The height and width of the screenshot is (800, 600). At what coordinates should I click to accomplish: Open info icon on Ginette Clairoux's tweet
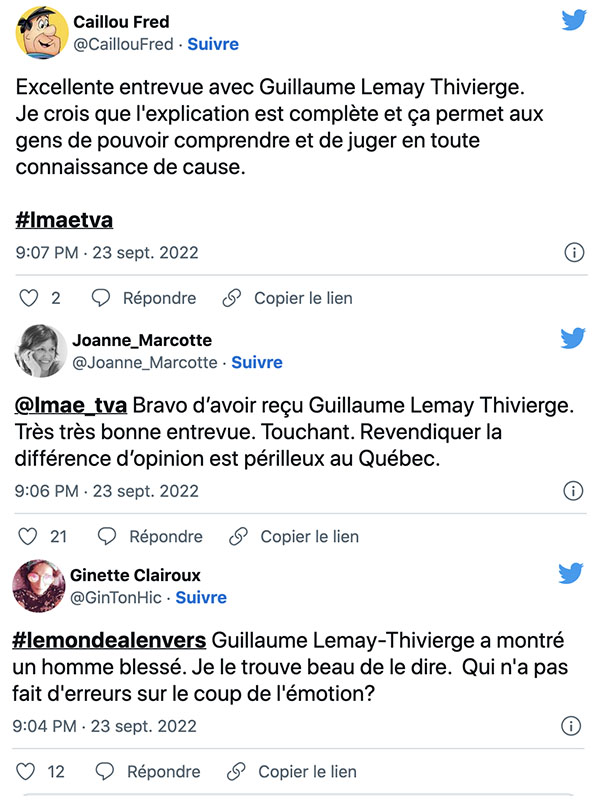[x=571, y=726]
